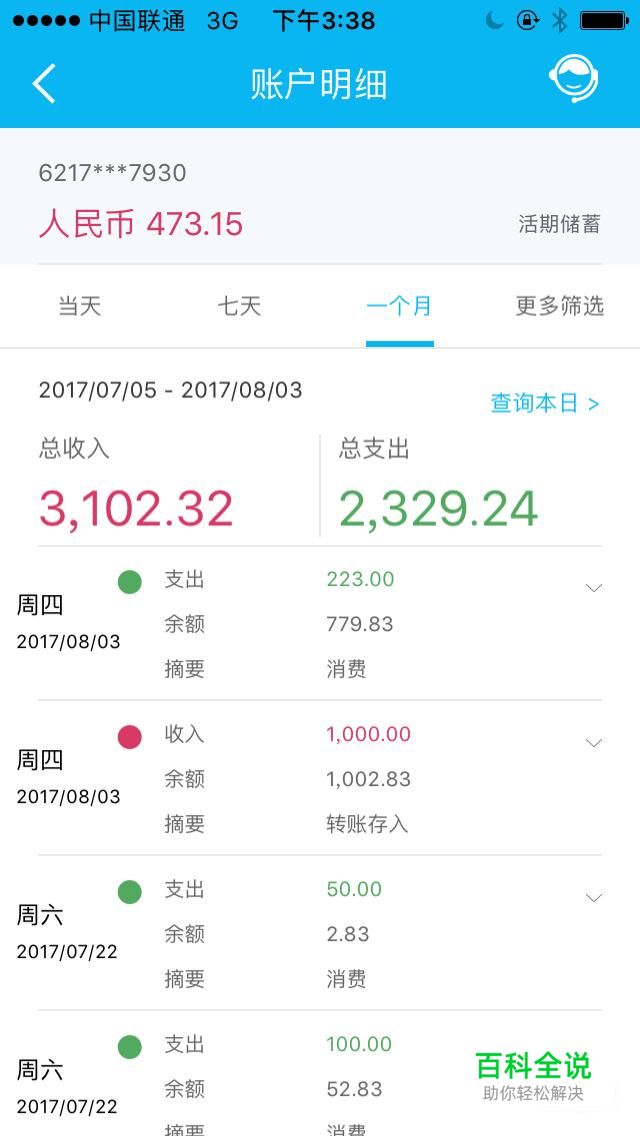Tap the 查询本日 link
The height and width of the screenshot is (1136, 640).
(x=545, y=404)
